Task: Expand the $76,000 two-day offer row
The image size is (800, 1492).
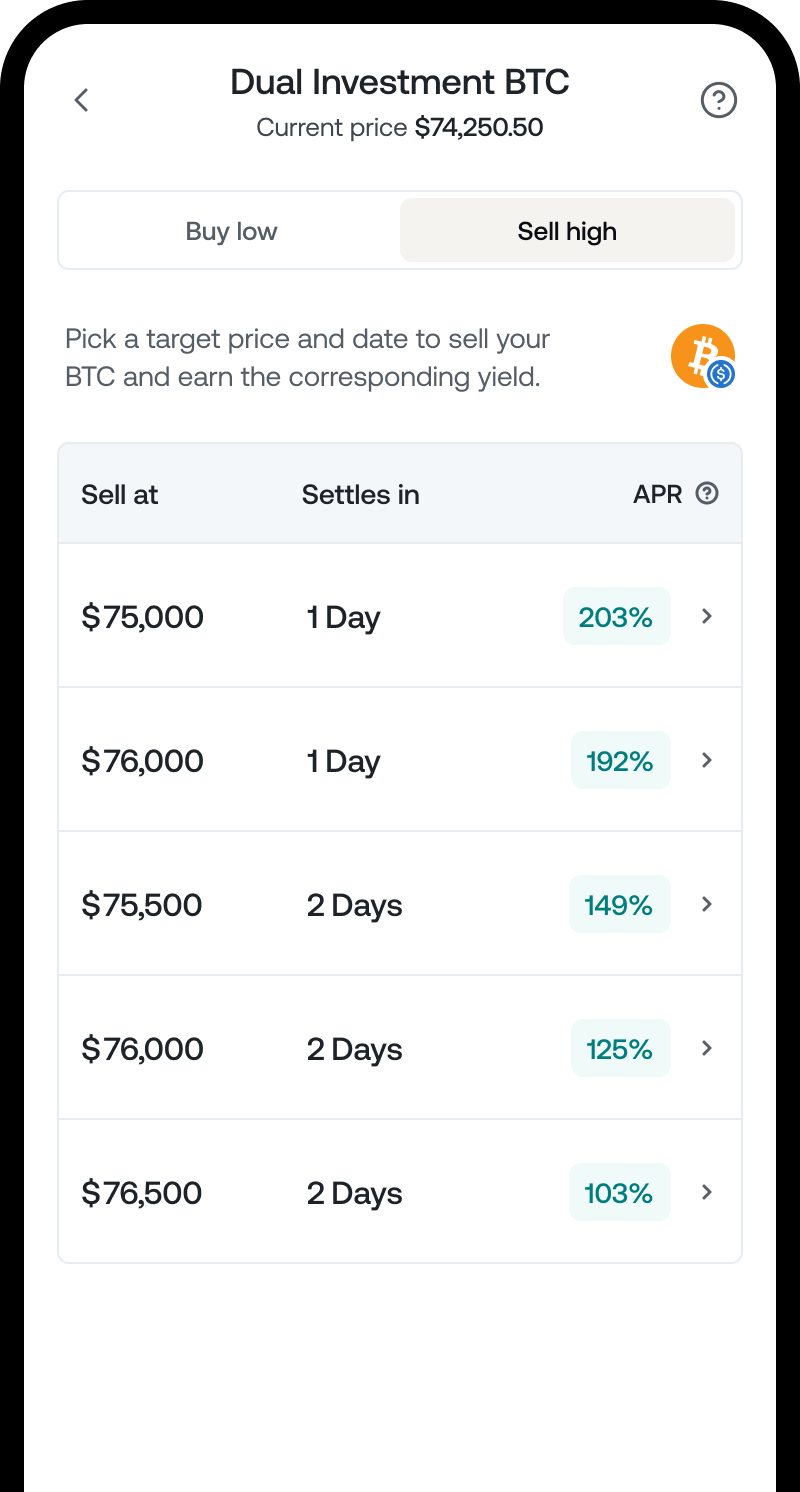Action: 400,1048
